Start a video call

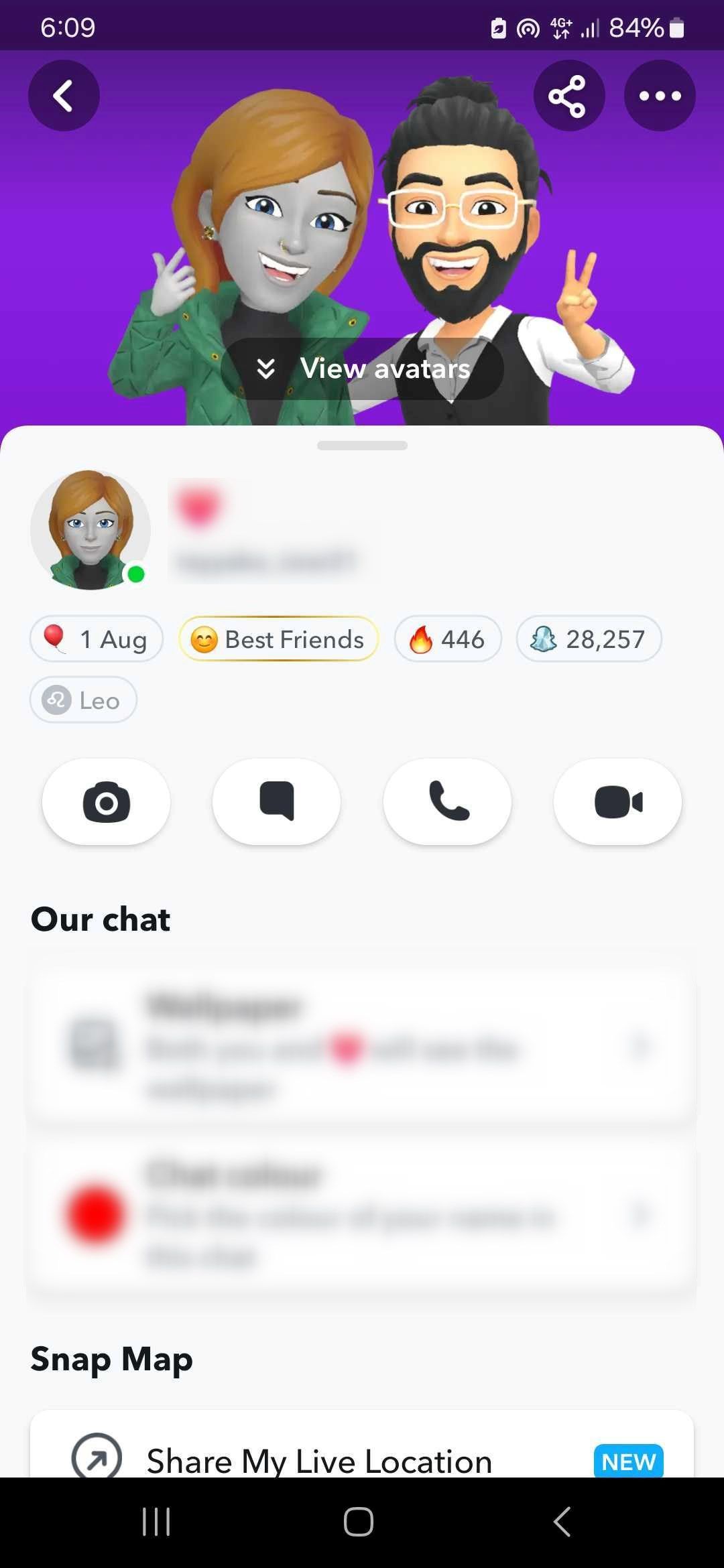617,801
